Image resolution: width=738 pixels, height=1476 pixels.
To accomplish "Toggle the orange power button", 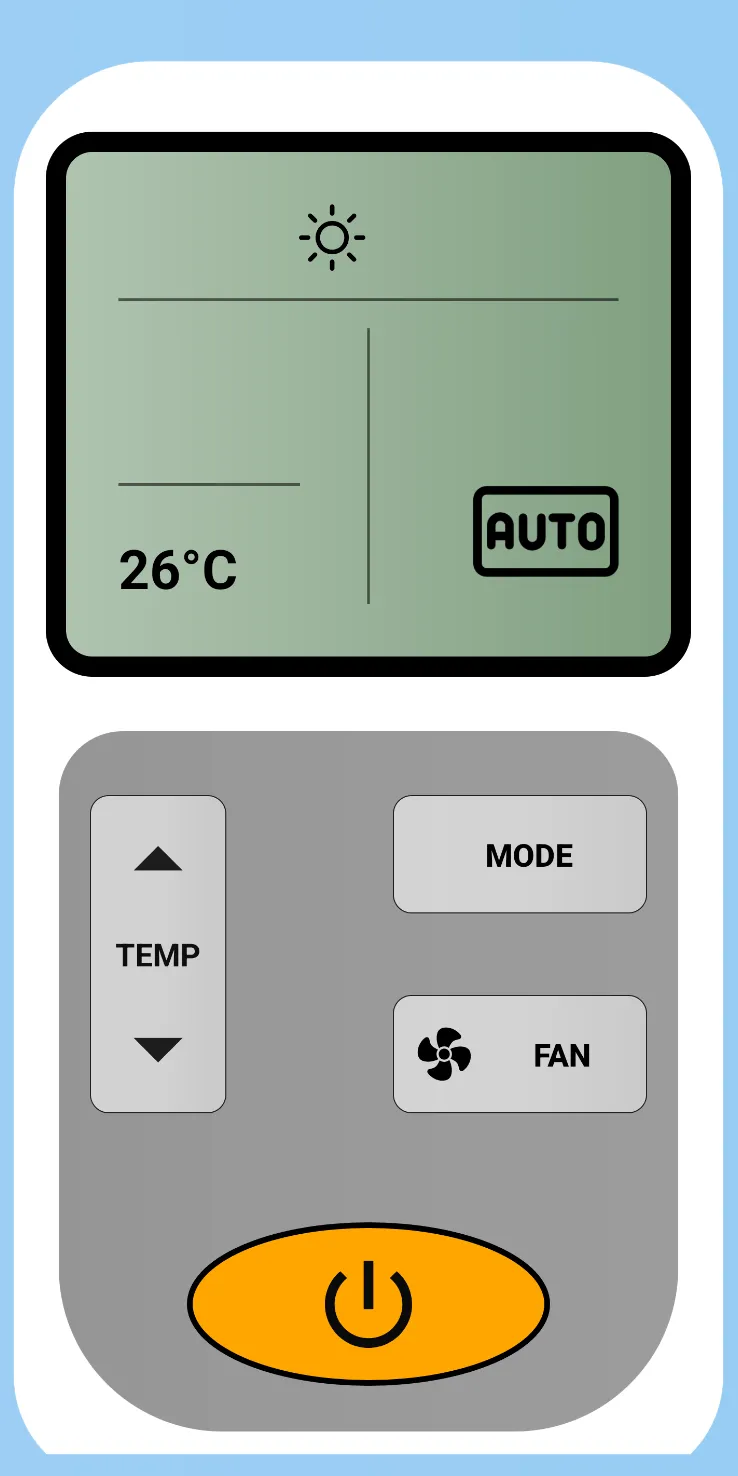I will [x=368, y=1303].
